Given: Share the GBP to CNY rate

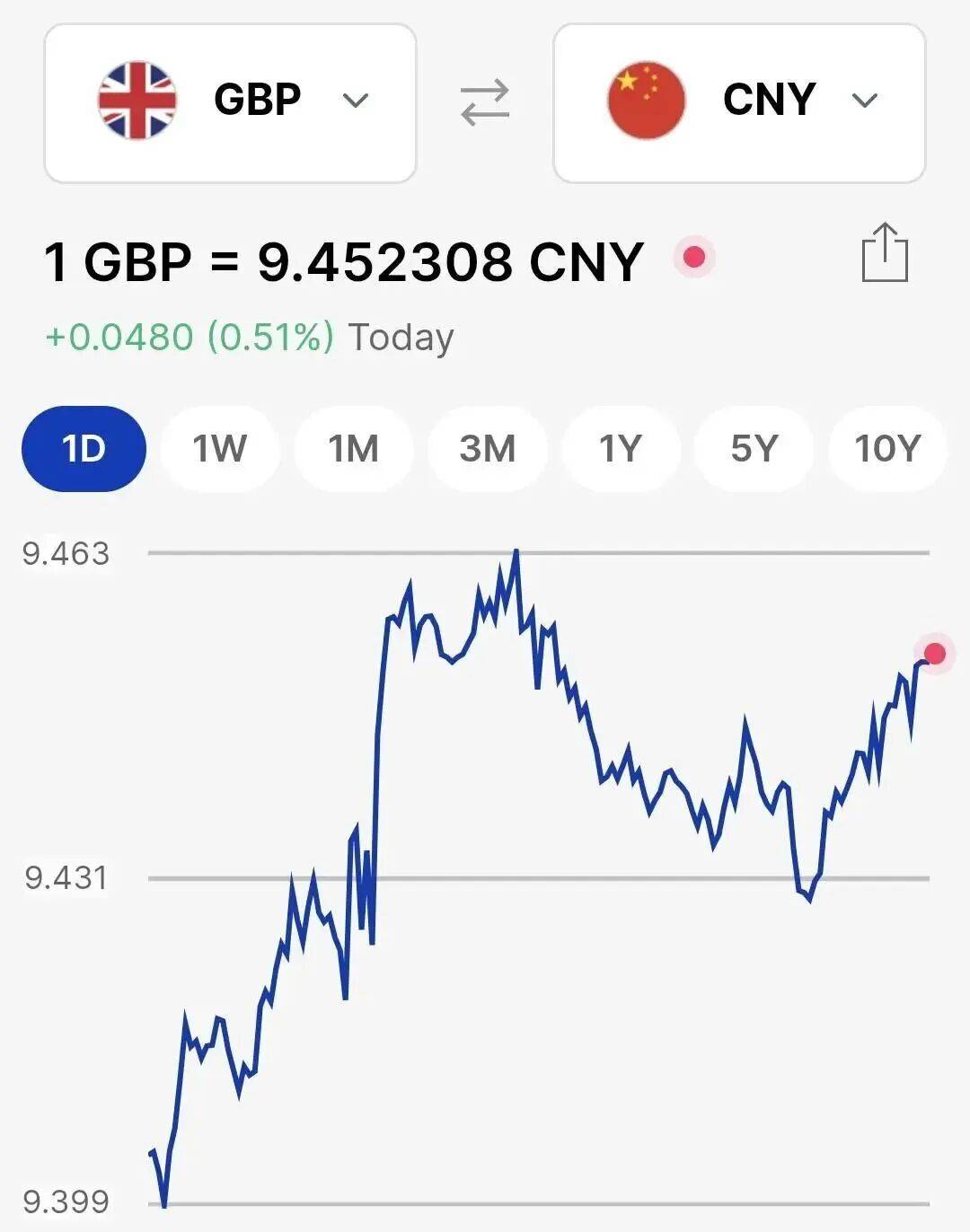Looking at the screenshot, I should (x=885, y=253).
